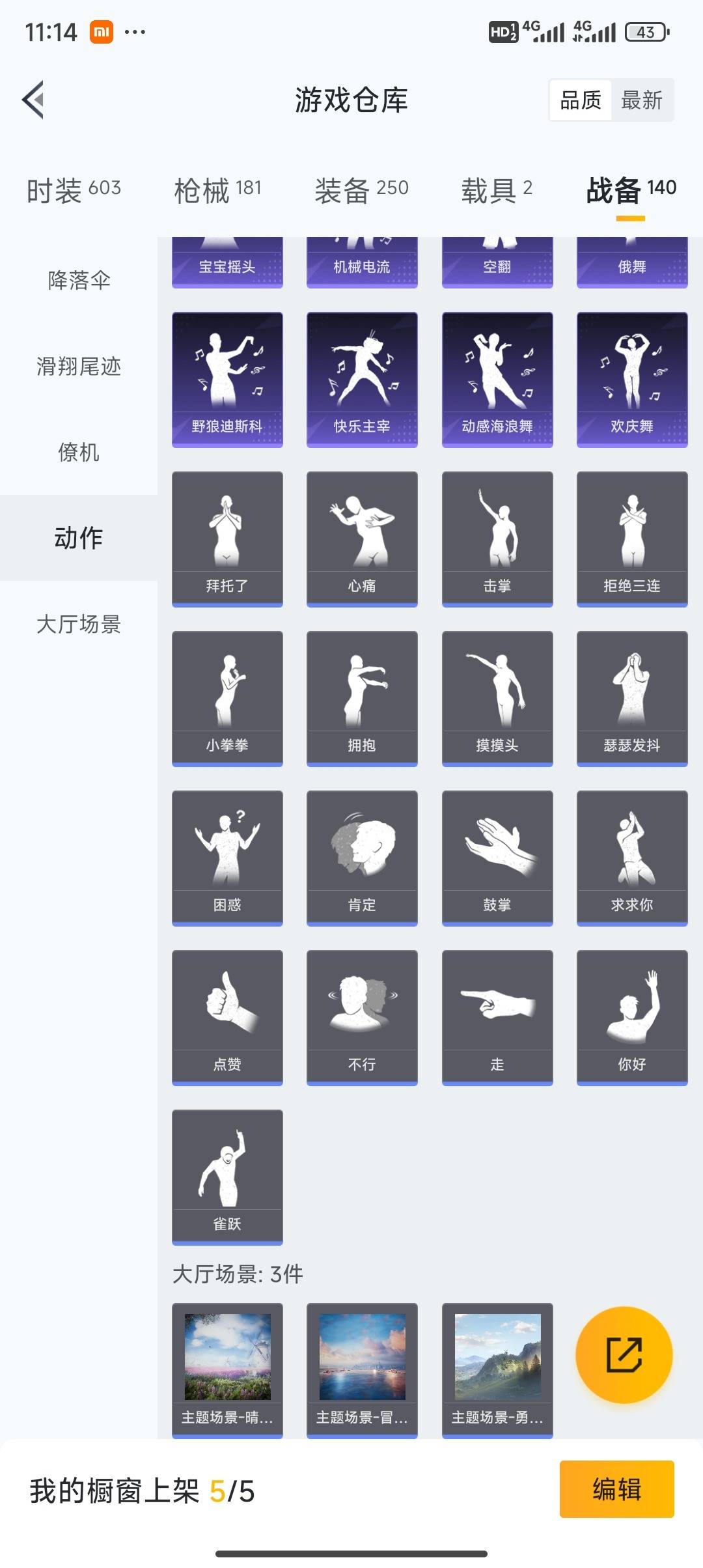This screenshot has height=1568, width=703.
Task: Select 降落伞 in the side menu
Action: click(x=79, y=281)
